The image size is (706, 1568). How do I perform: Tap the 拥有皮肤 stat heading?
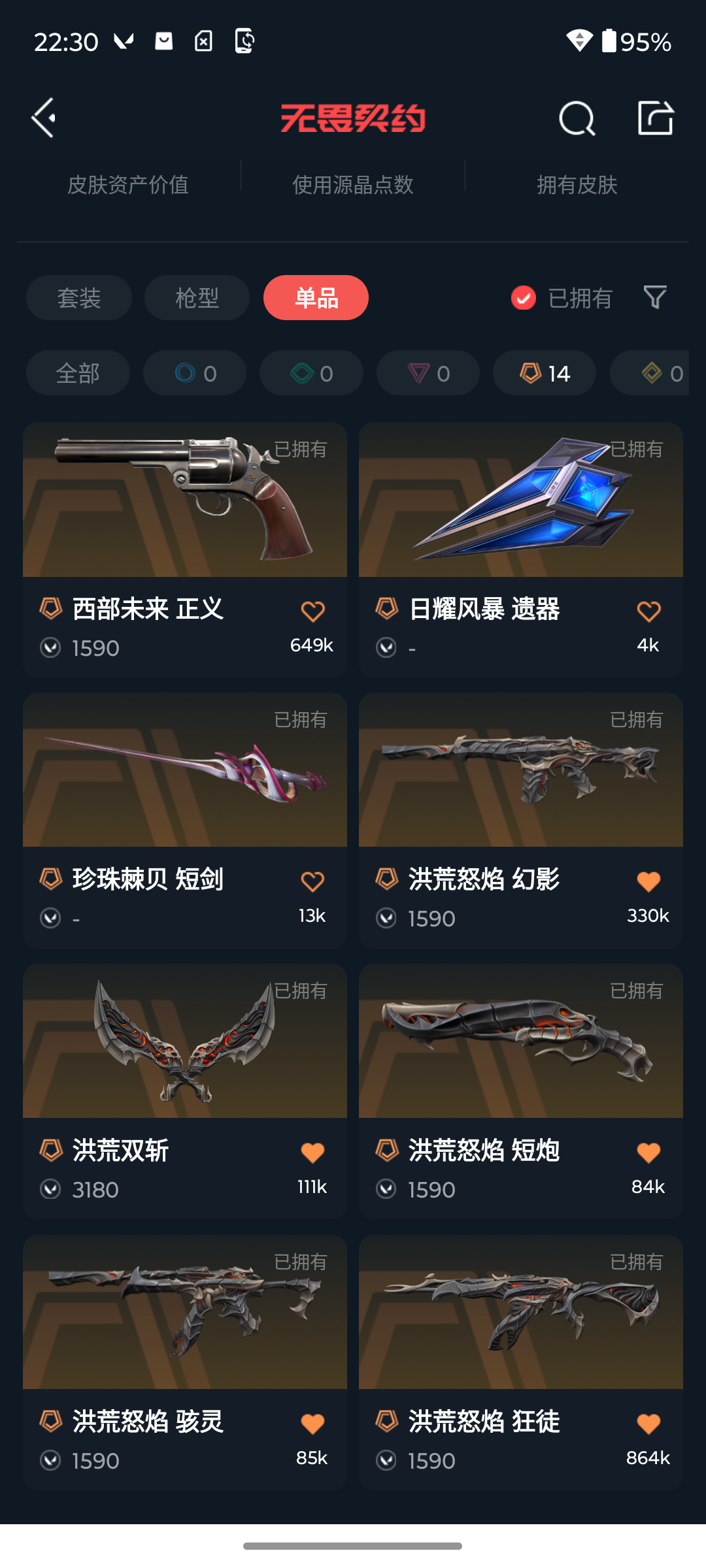pos(577,185)
